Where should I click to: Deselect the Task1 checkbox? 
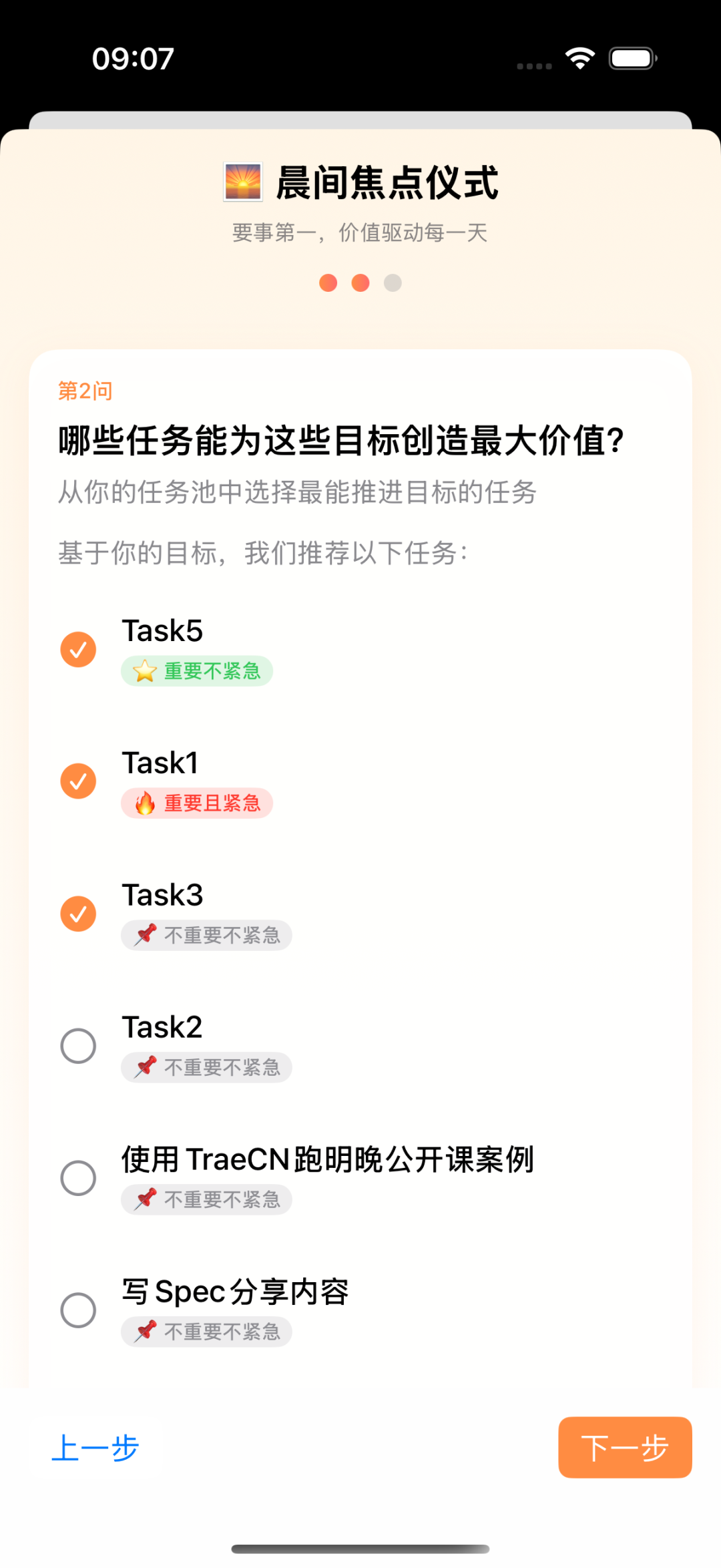pos(78,781)
